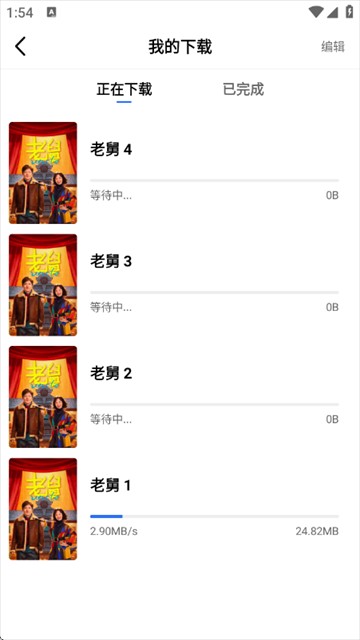Open the 老舅 2 download item
This screenshot has width=360, height=640.
(x=180, y=397)
